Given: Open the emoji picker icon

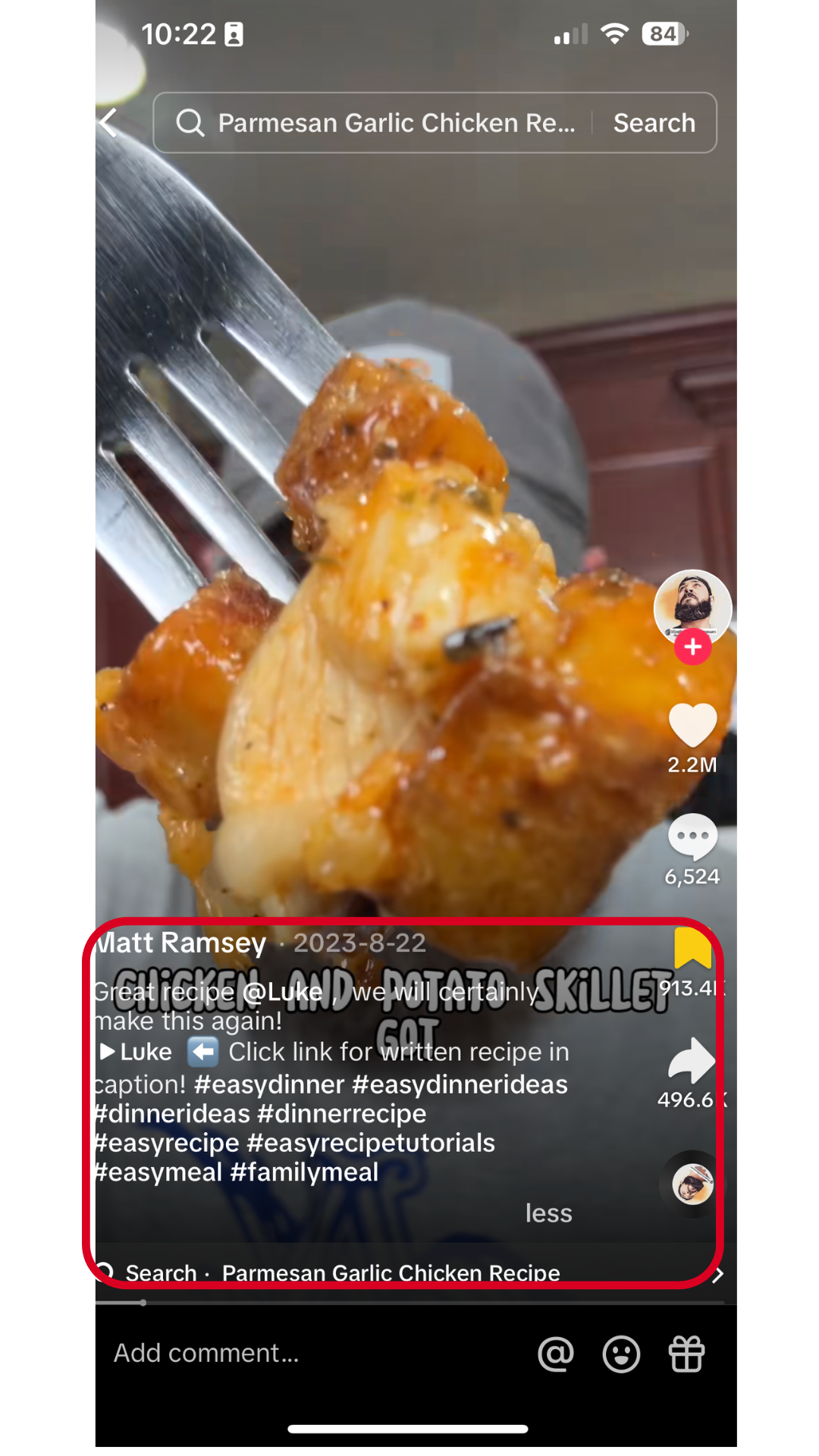Looking at the screenshot, I should tap(621, 1354).
